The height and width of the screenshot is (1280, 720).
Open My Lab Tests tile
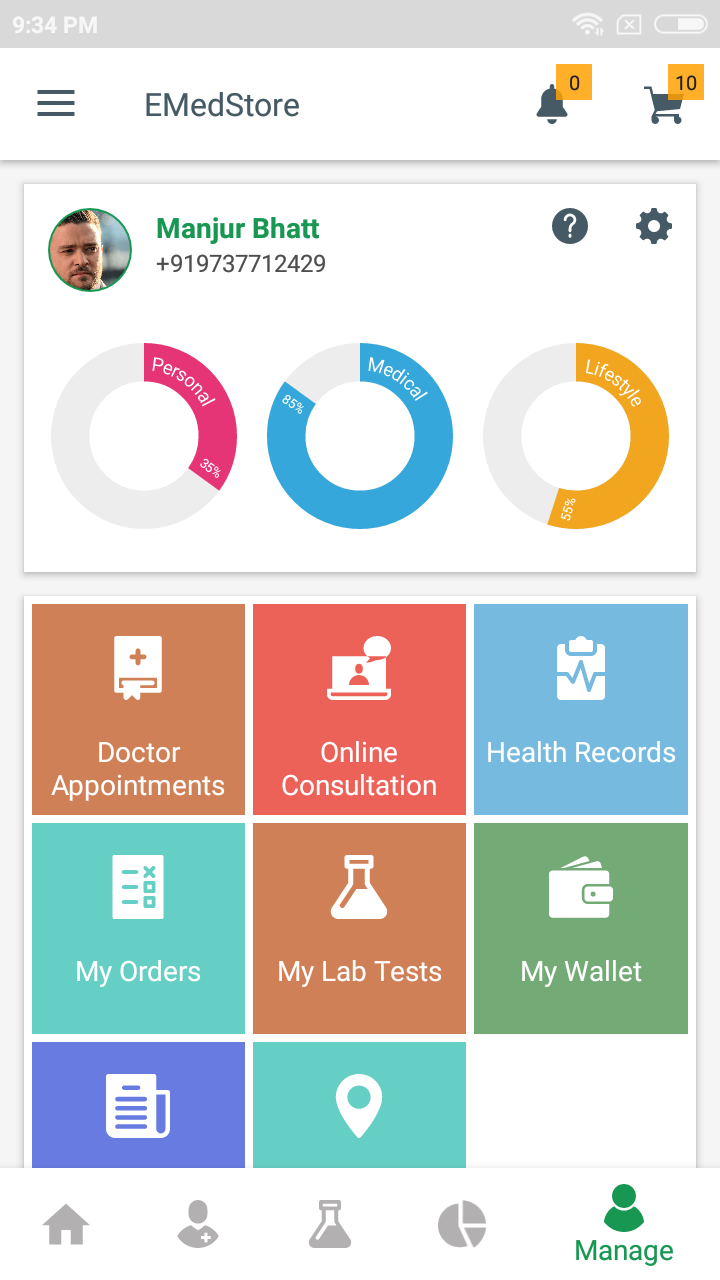coord(359,928)
